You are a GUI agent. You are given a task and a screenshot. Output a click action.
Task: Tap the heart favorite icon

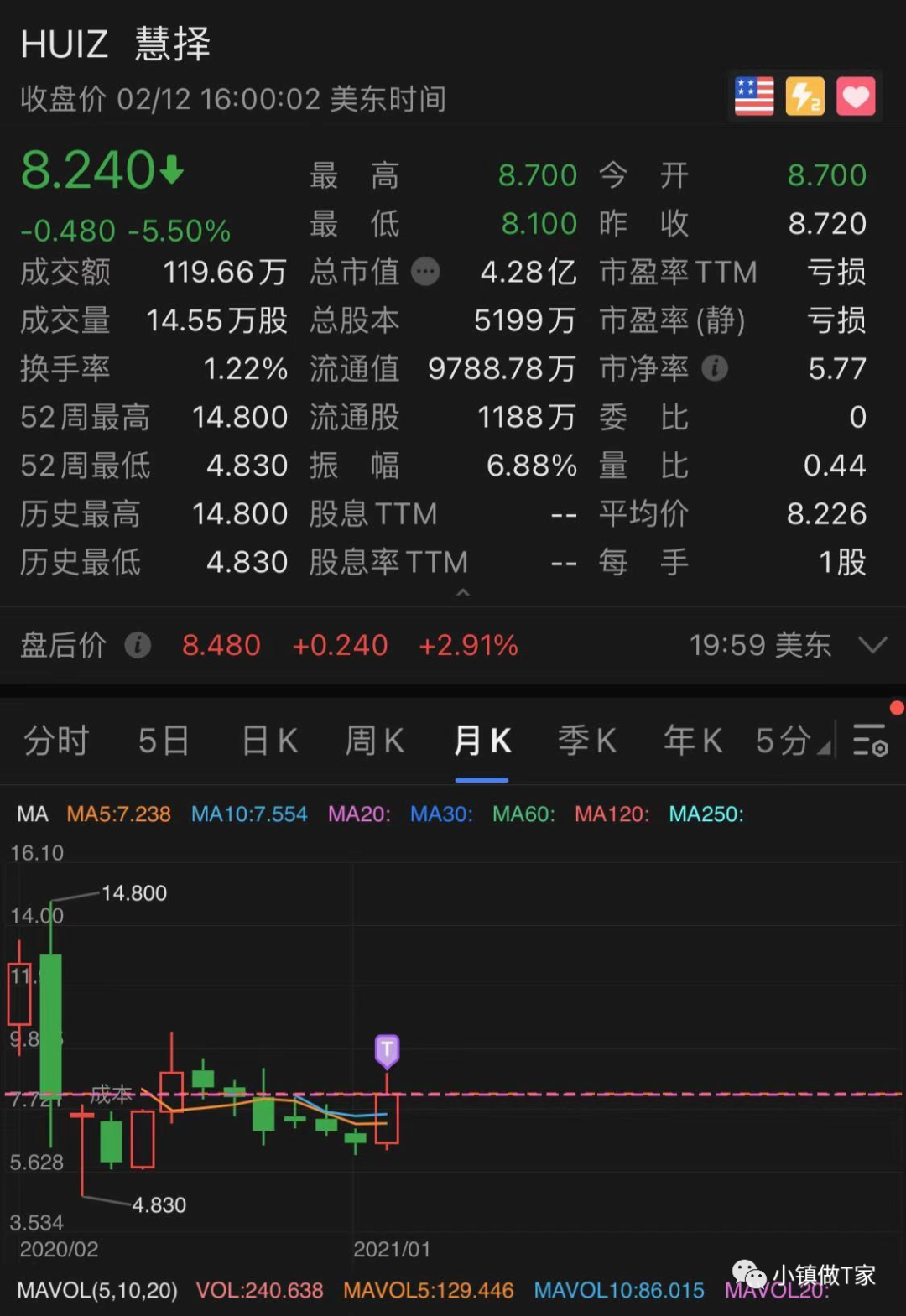(856, 96)
